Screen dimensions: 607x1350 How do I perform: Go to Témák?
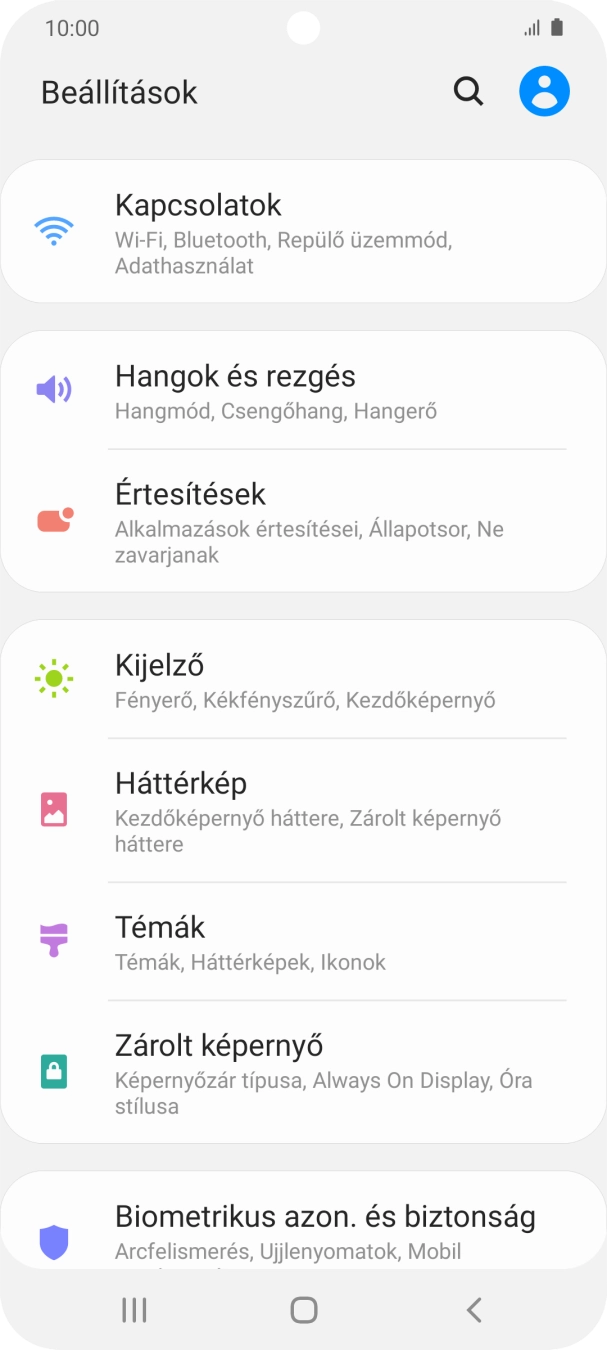click(303, 942)
